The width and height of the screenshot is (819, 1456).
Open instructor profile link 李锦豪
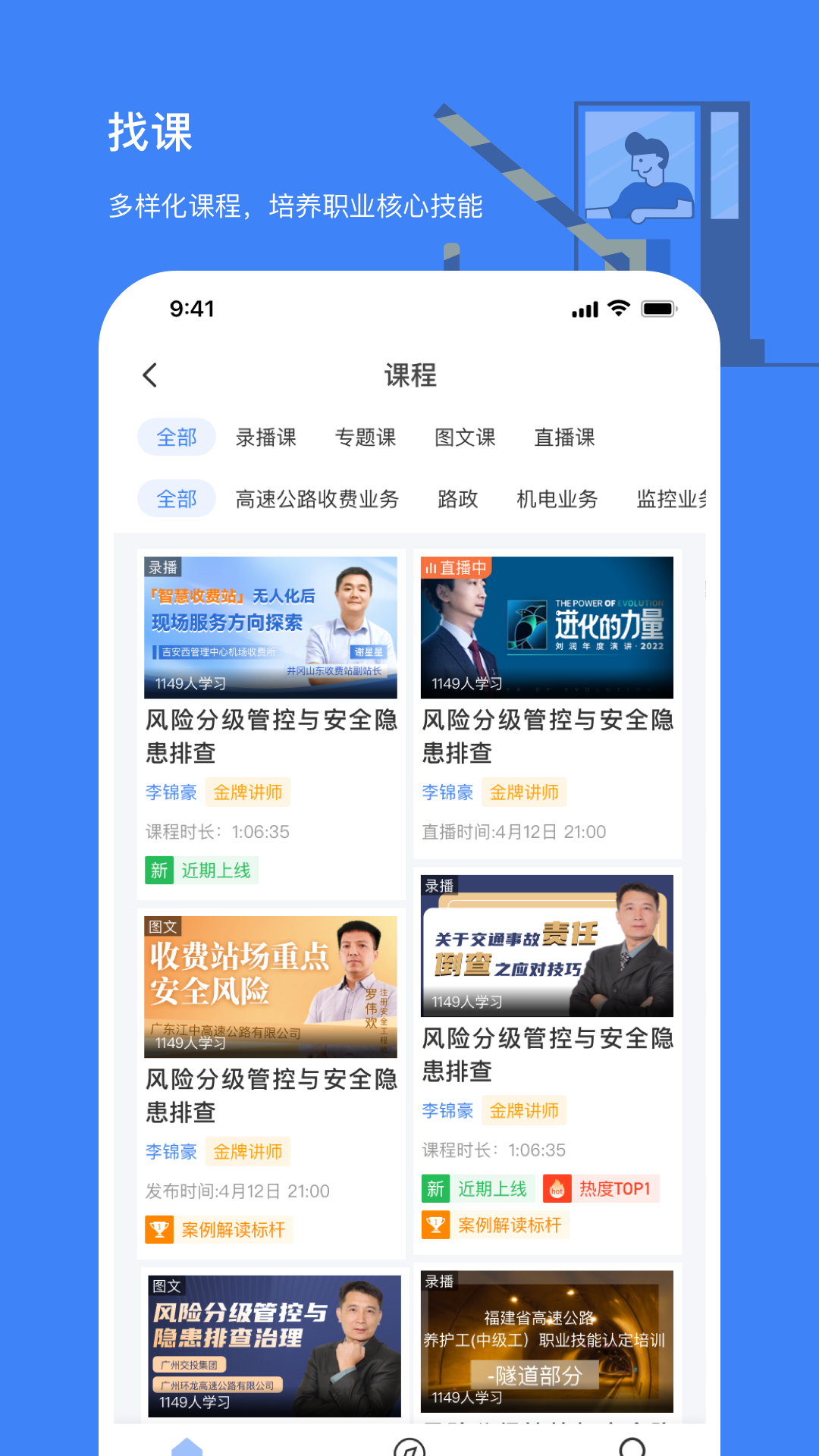point(171,792)
